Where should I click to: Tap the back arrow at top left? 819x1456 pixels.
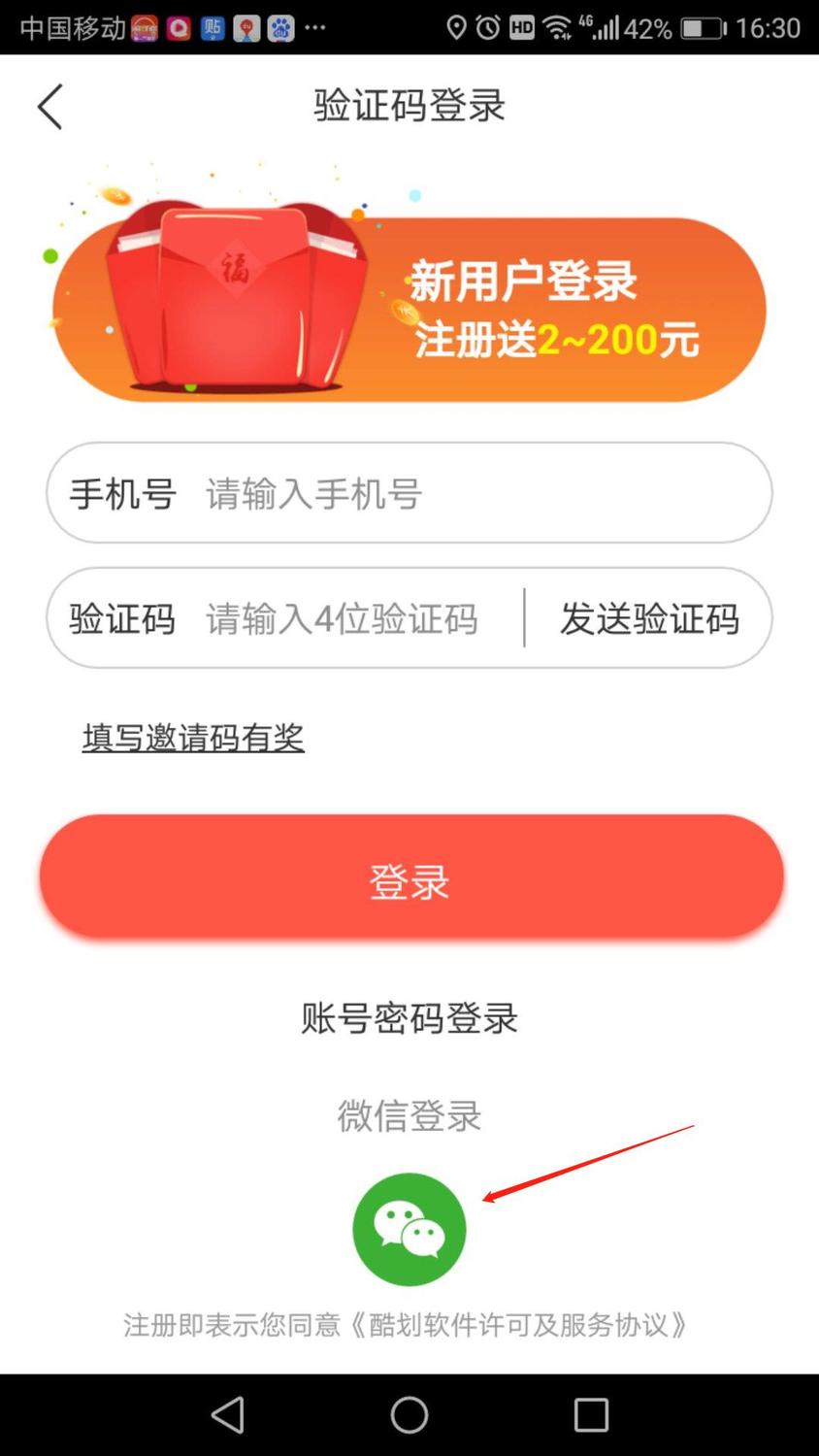pos(50,107)
